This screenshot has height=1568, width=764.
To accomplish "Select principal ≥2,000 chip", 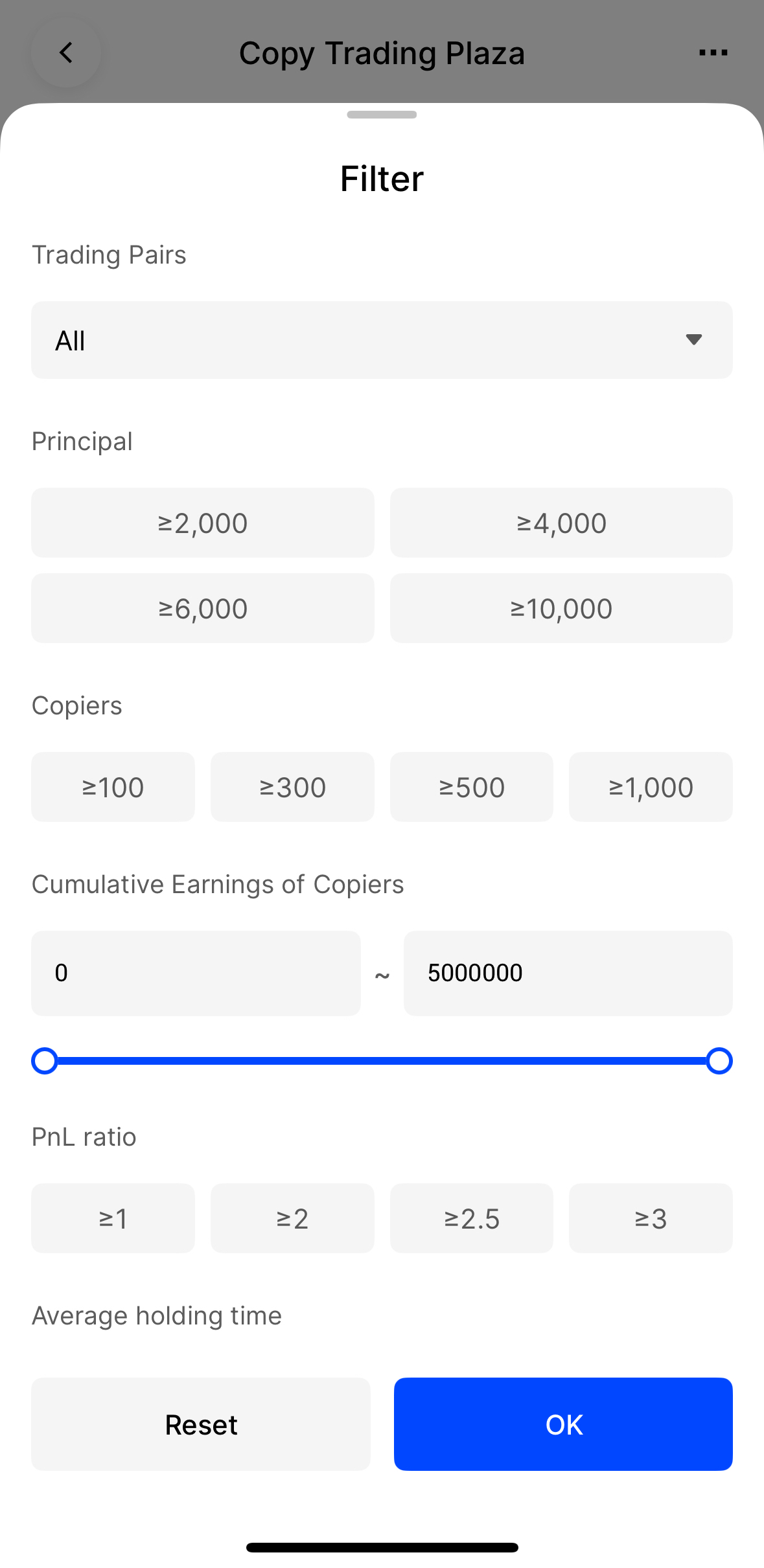I will pos(203,523).
